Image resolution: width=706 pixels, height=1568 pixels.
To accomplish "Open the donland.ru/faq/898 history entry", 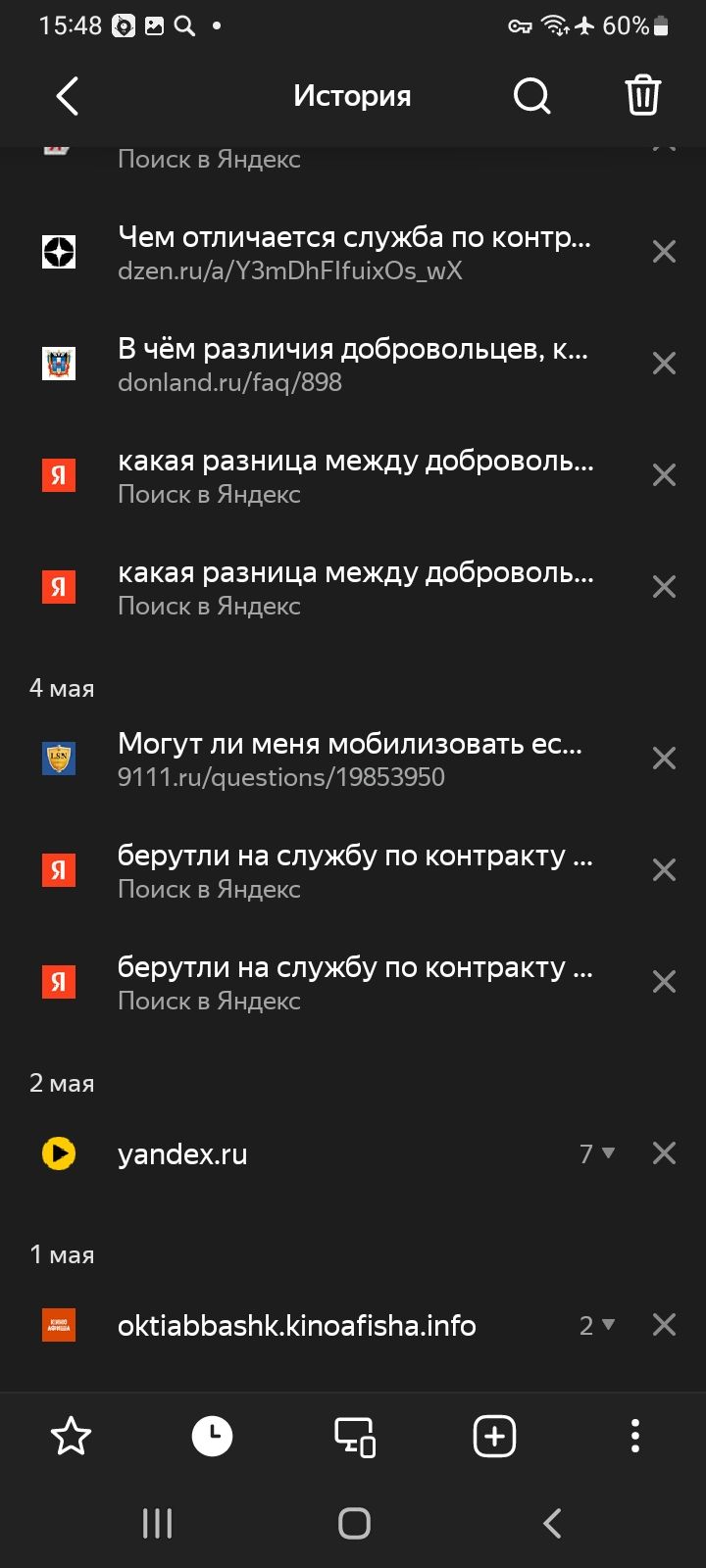I will [x=353, y=365].
